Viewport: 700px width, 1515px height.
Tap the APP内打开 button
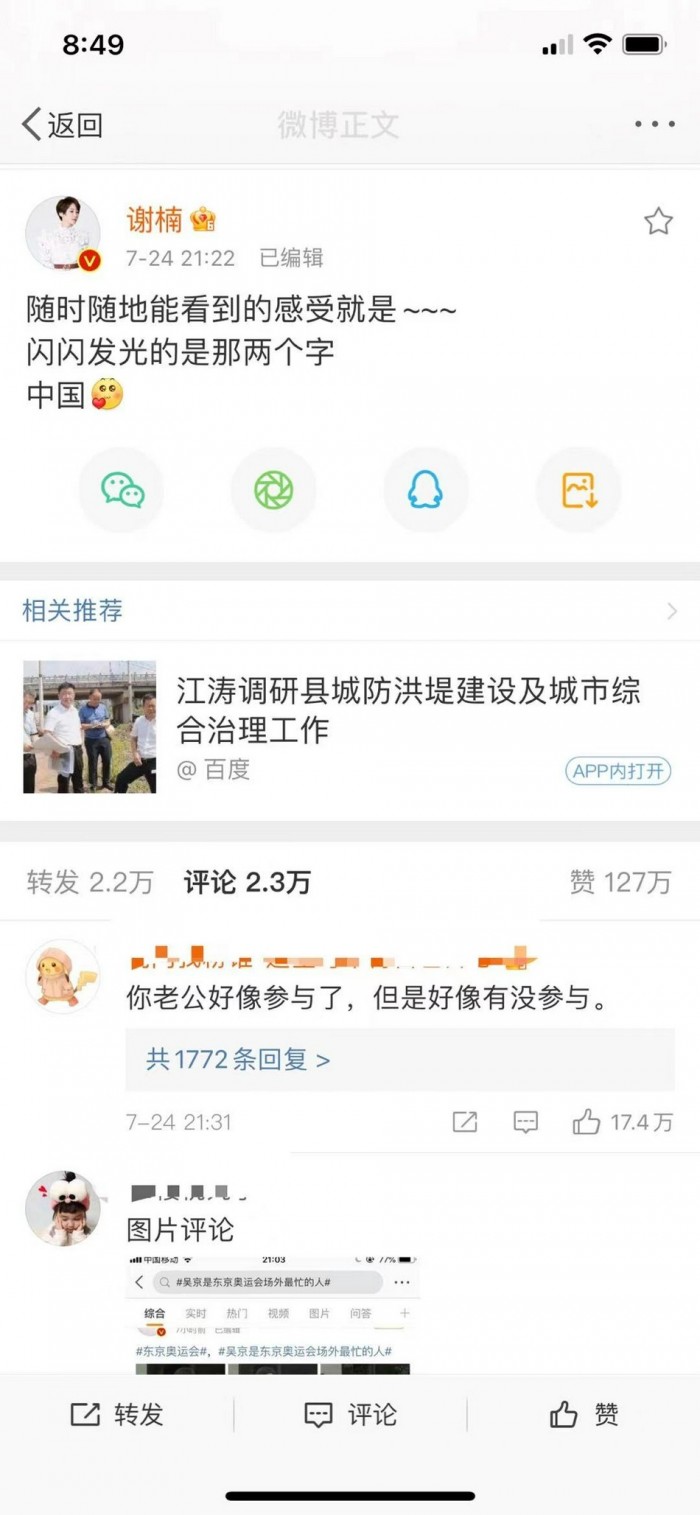(618, 771)
